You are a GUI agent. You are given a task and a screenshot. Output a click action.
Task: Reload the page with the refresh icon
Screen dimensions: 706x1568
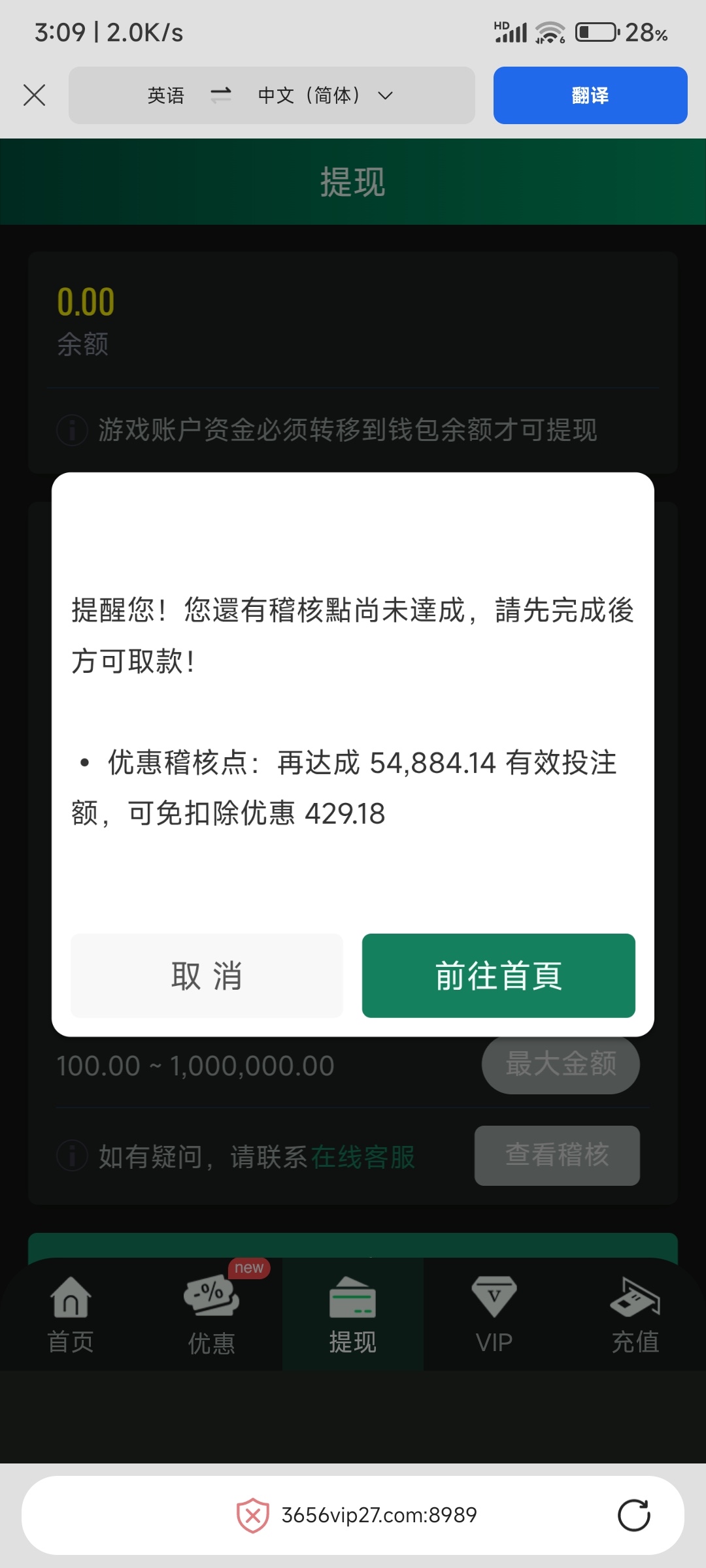[x=633, y=1515]
